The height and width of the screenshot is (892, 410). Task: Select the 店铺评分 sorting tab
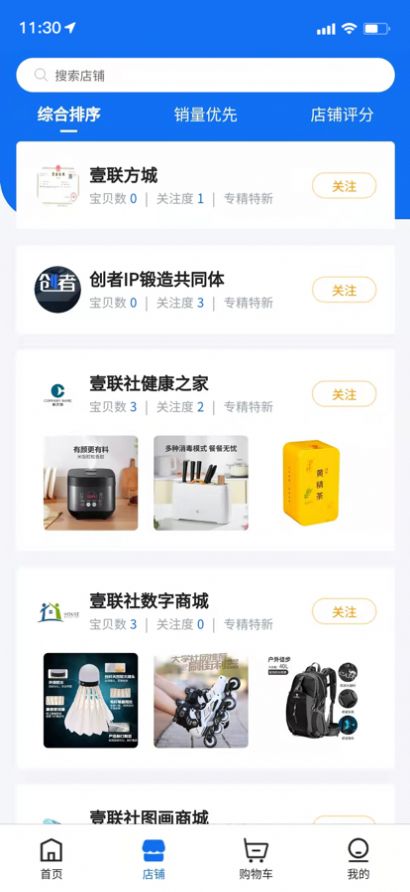[x=342, y=114]
